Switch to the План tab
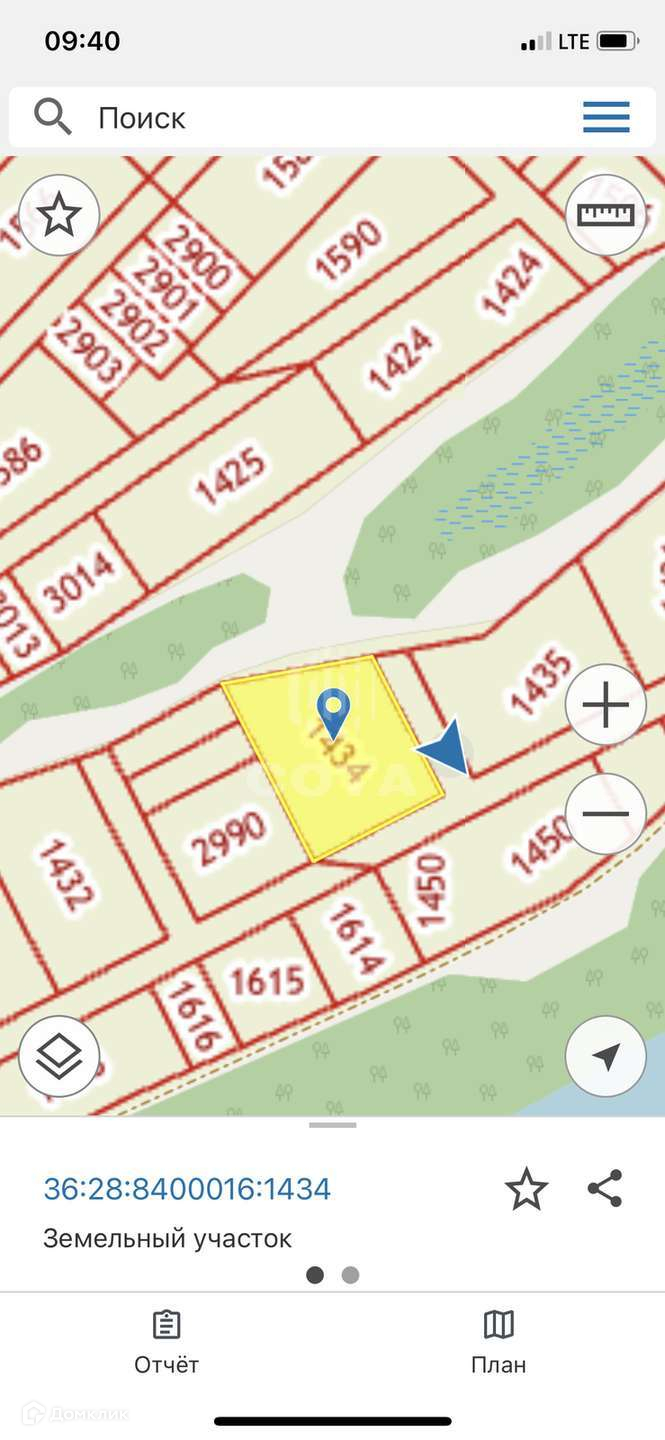Image resolution: width=665 pixels, height=1440 pixels. [x=498, y=1343]
